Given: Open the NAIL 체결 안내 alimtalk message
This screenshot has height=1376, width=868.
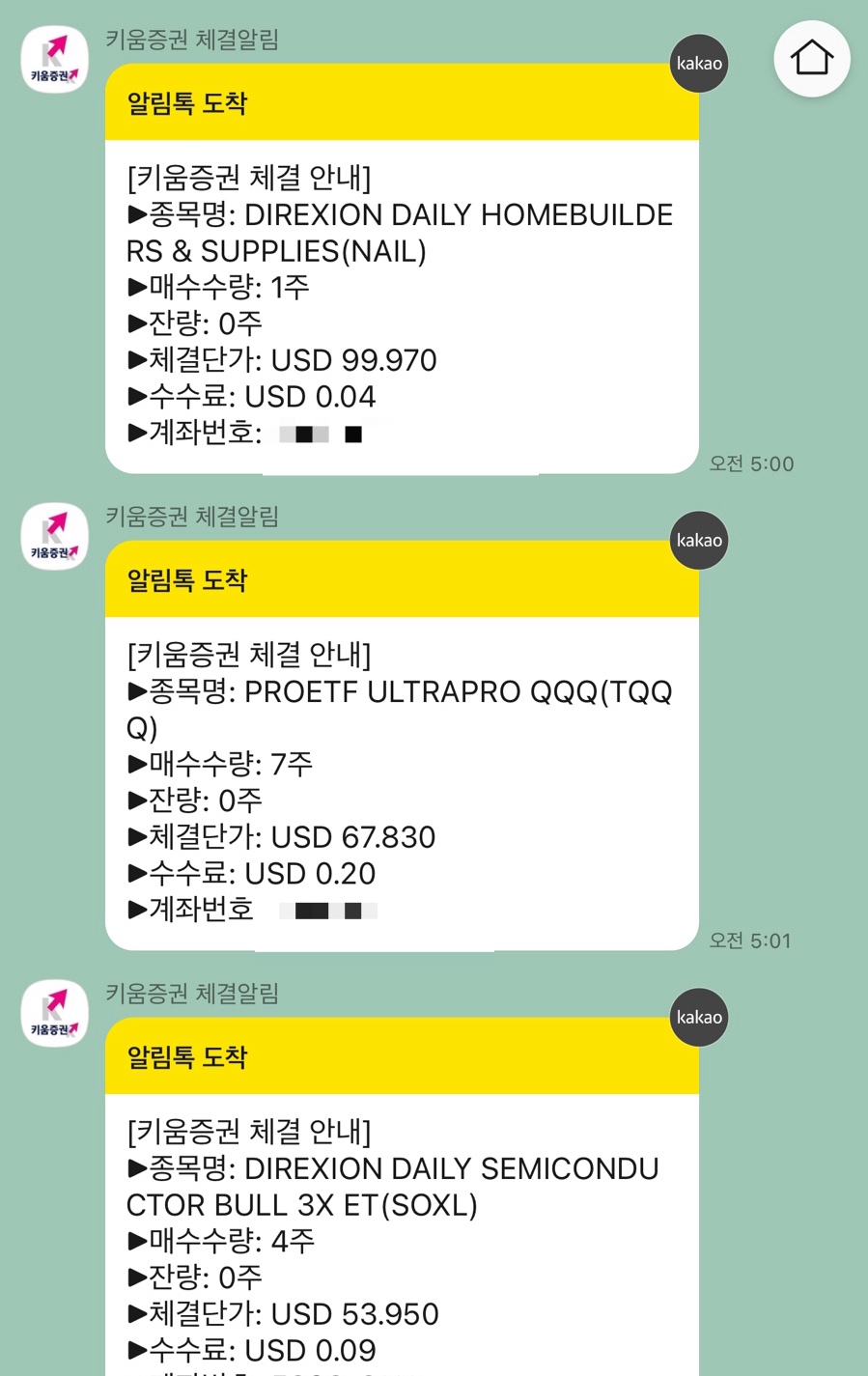Looking at the screenshot, I should click(402, 268).
